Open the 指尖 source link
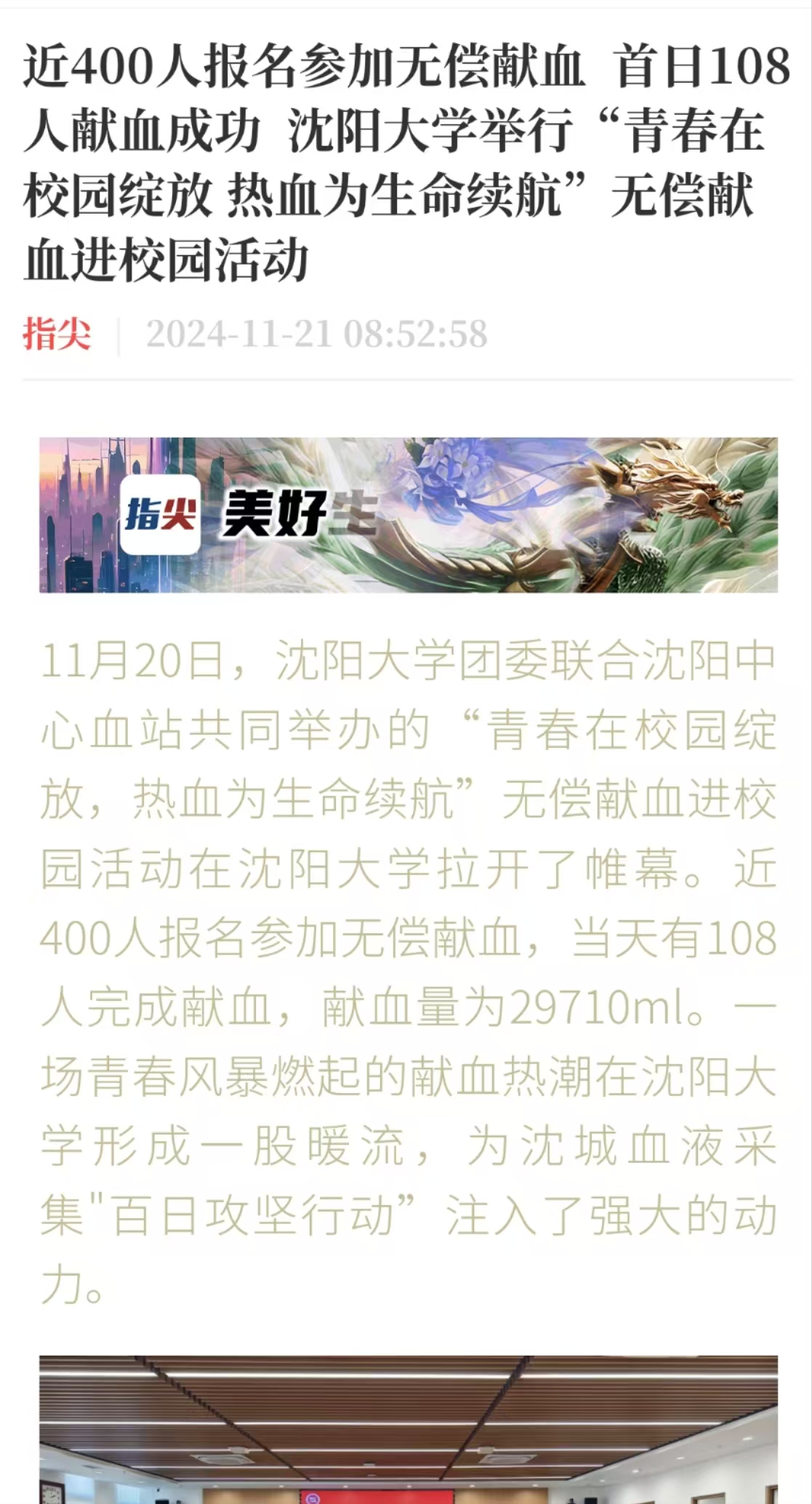812x1504 pixels. point(57,334)
